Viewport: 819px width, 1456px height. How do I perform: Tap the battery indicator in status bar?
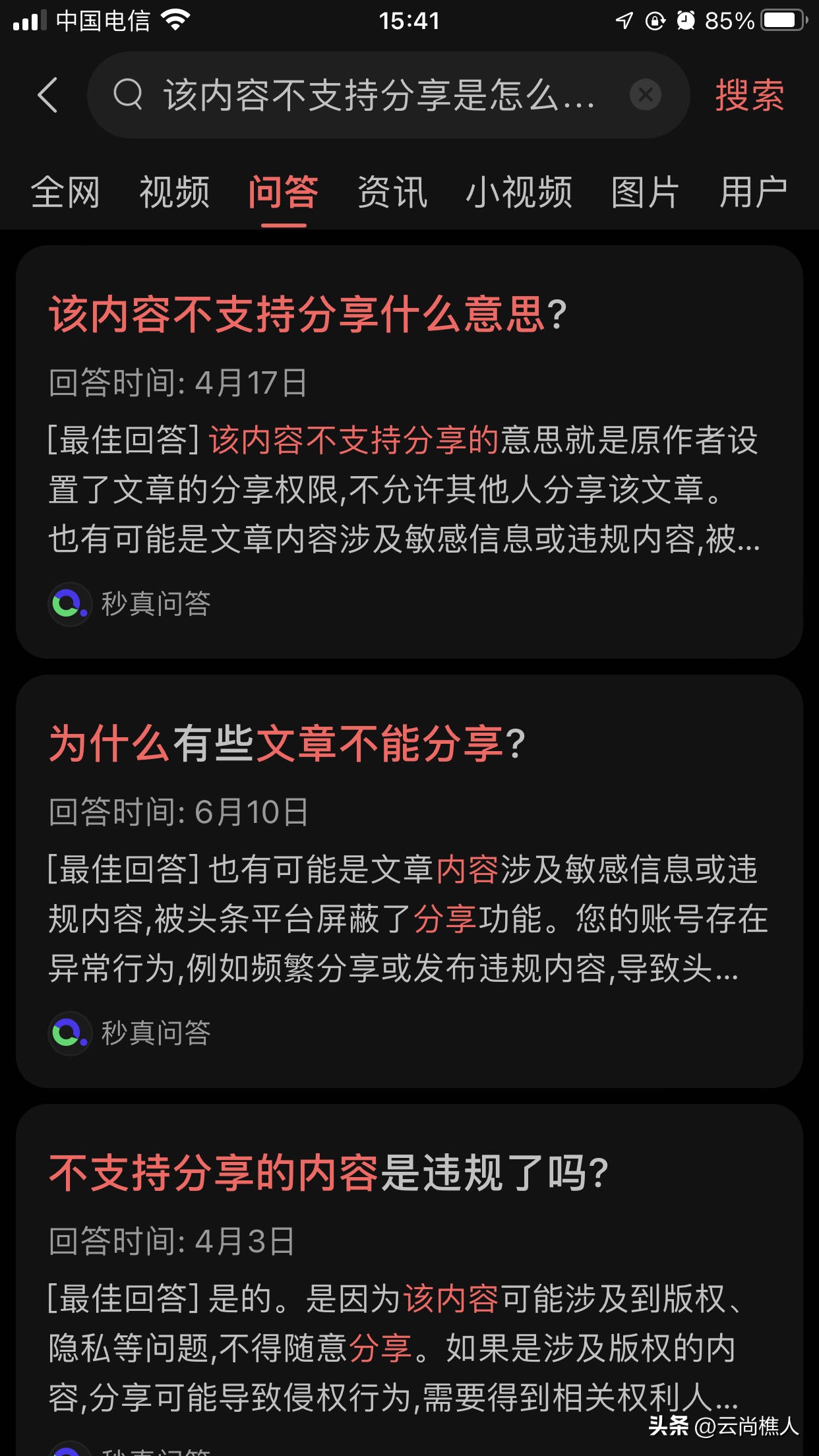click(782, 20)
